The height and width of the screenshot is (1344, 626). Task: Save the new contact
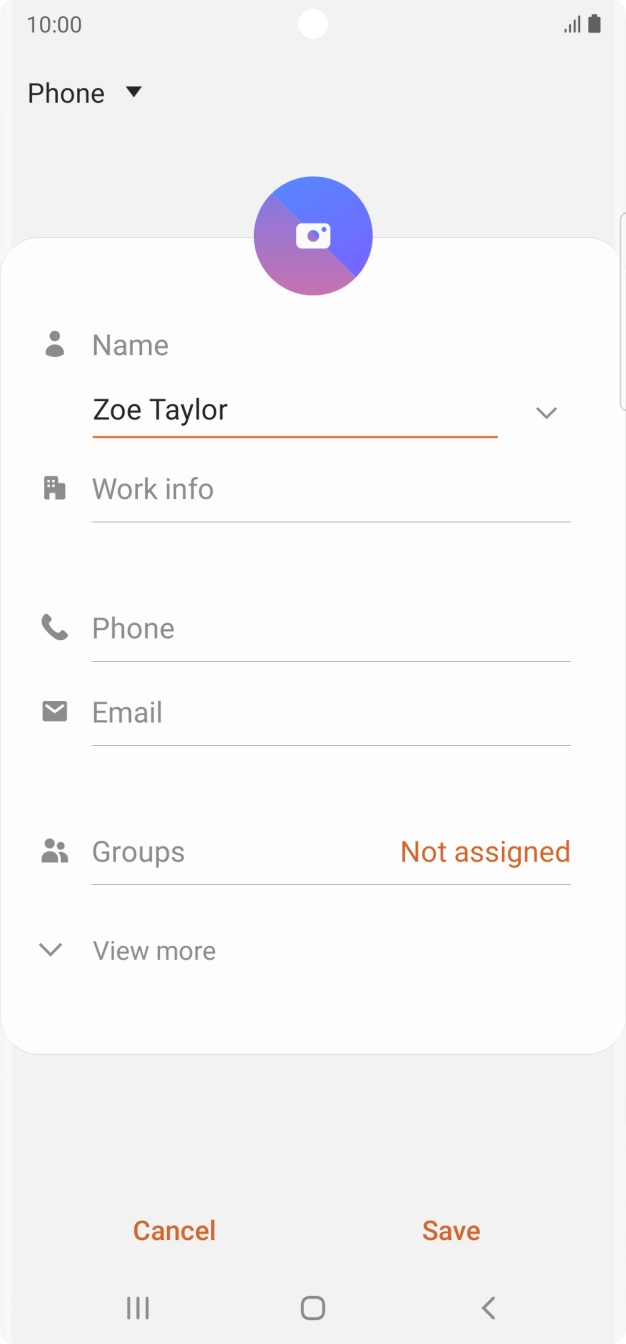click(x=451, y=1231)
